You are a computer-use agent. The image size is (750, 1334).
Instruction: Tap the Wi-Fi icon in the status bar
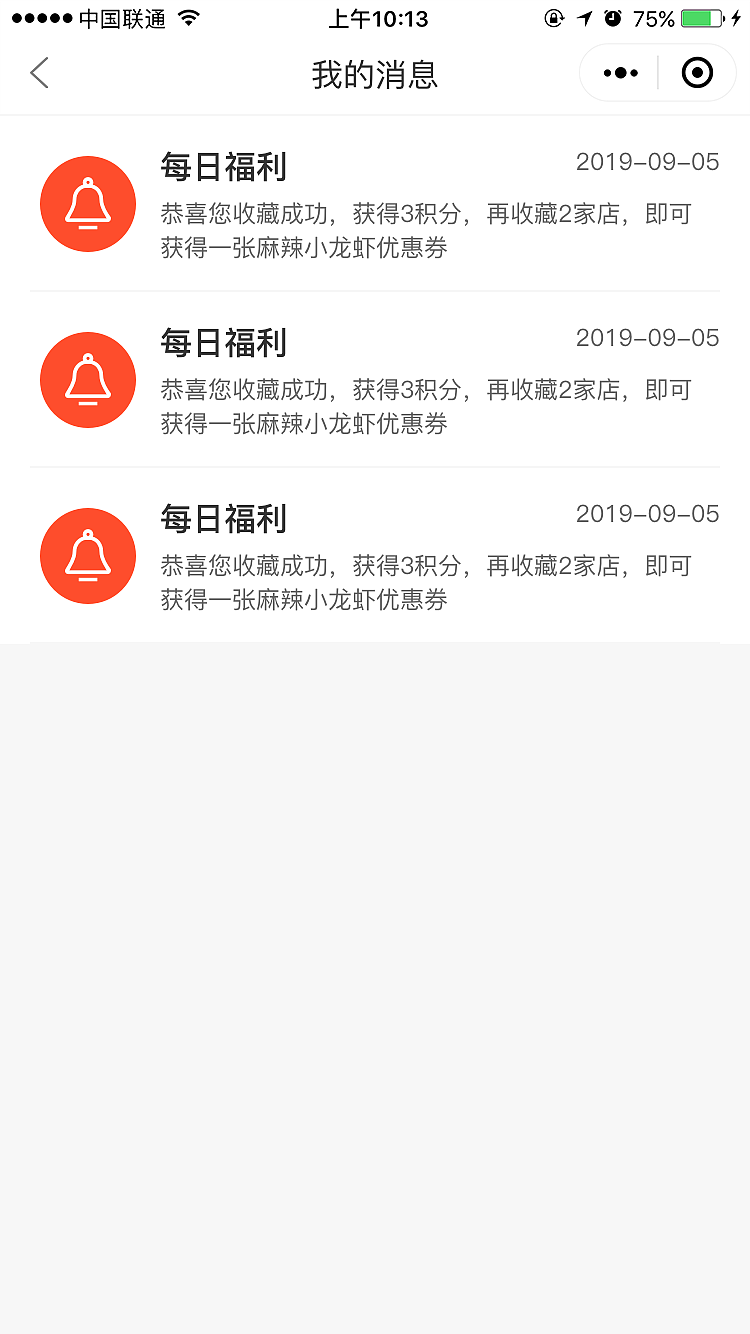[x=187, y=16]
